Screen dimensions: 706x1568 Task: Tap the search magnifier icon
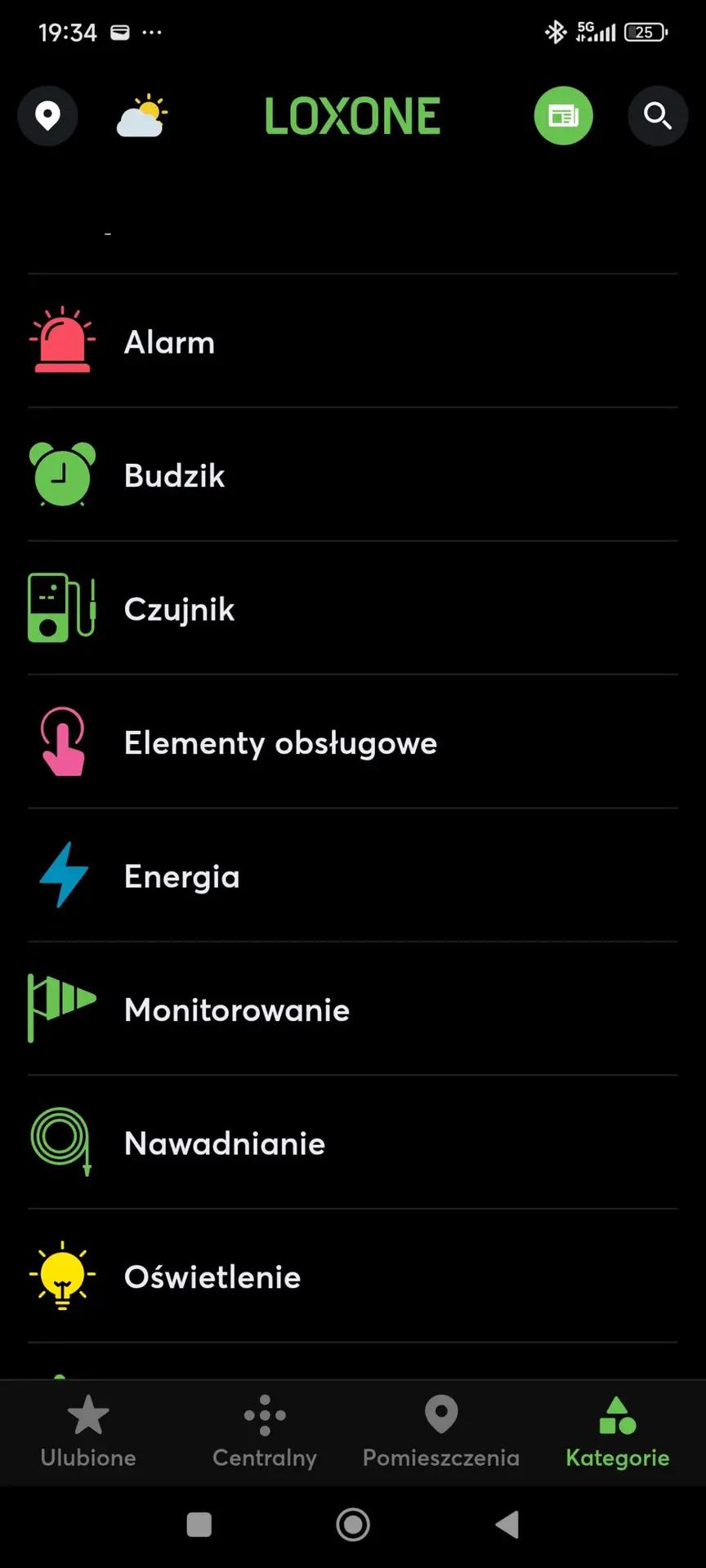click(x=658, y=115)
